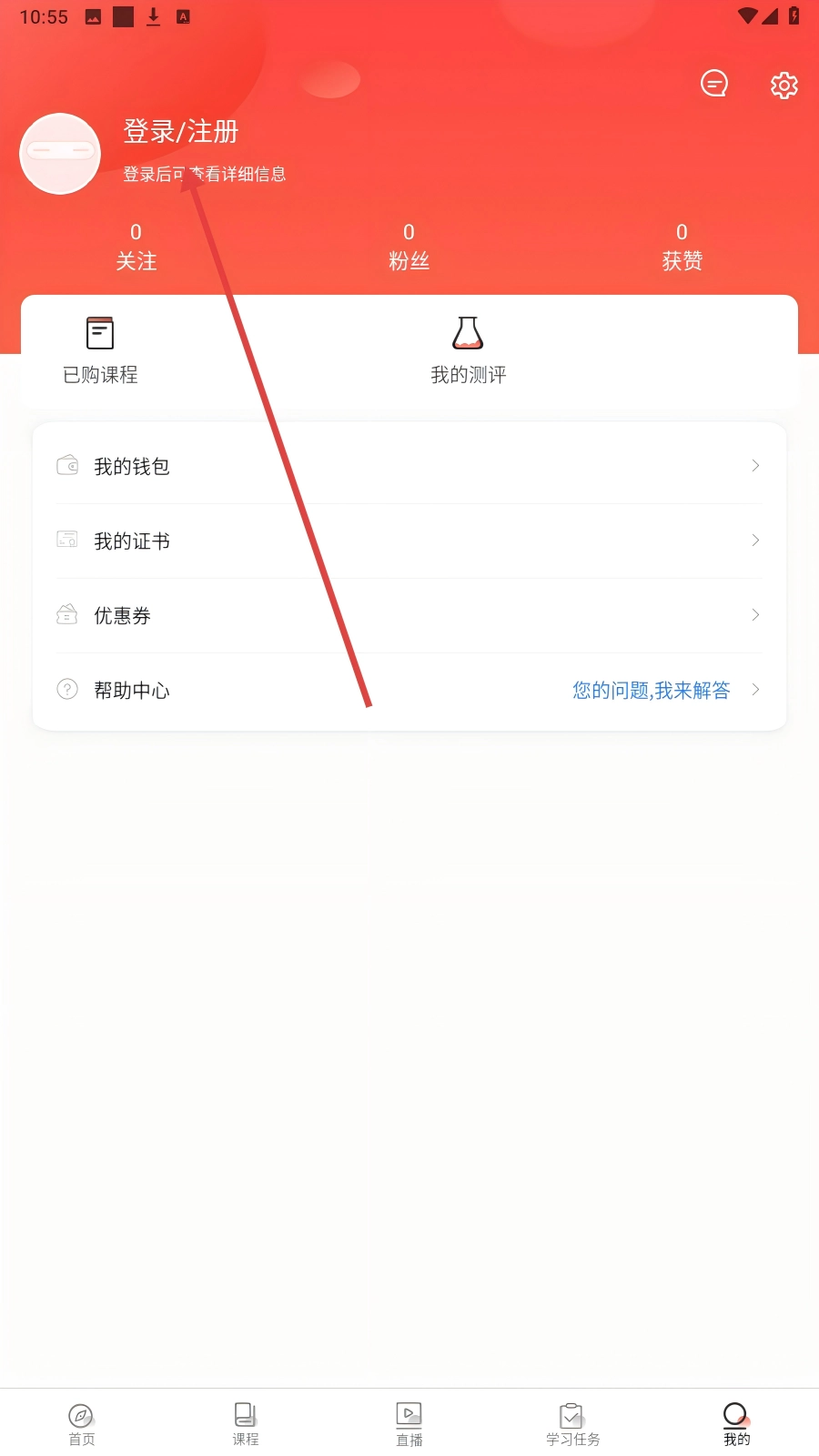This screenshot has height=1456, width=819.
Task: View the 关注 following list
Action: pyautogui.click(x=136, y=248)
